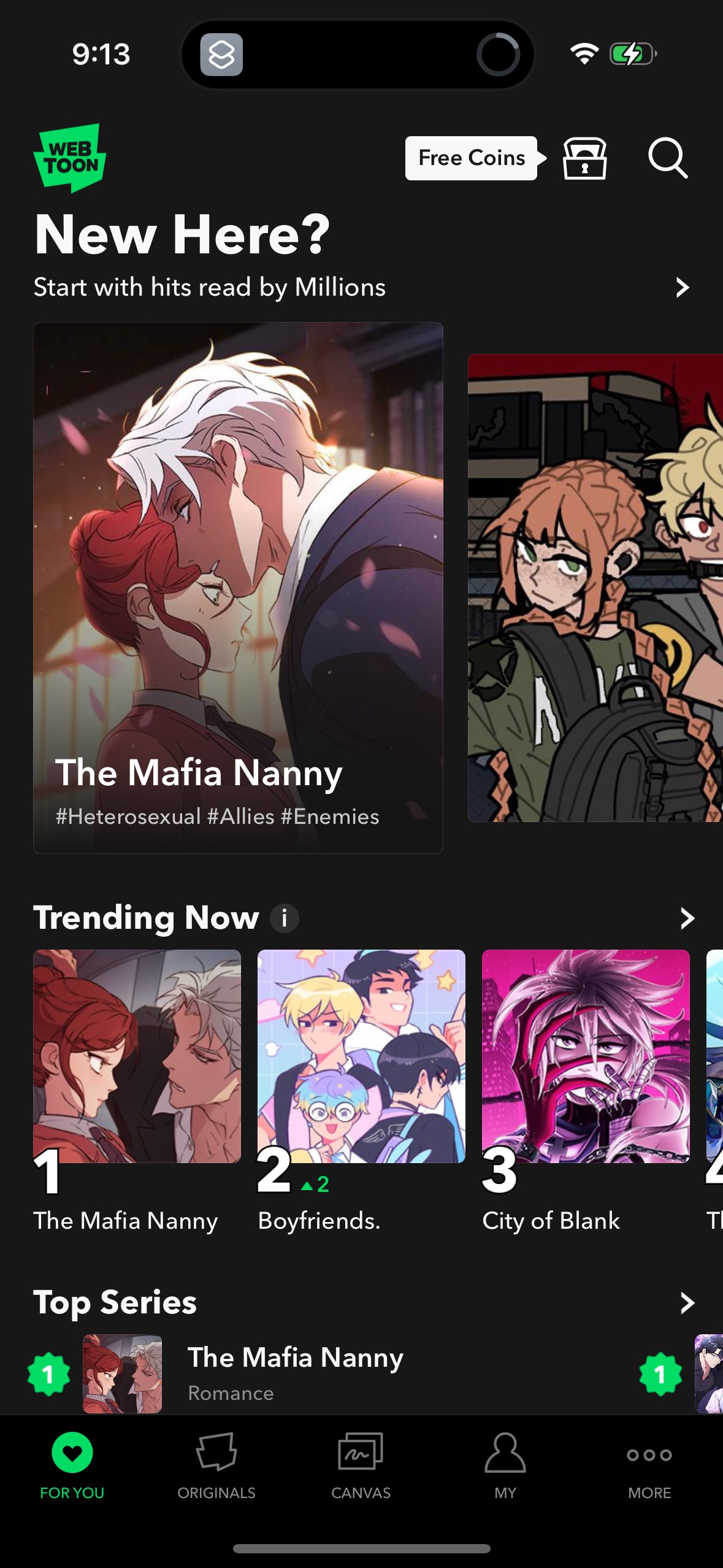Click Start with hits read by Millions
Screen dimensions: 723x1568
[x=209, y=287]
